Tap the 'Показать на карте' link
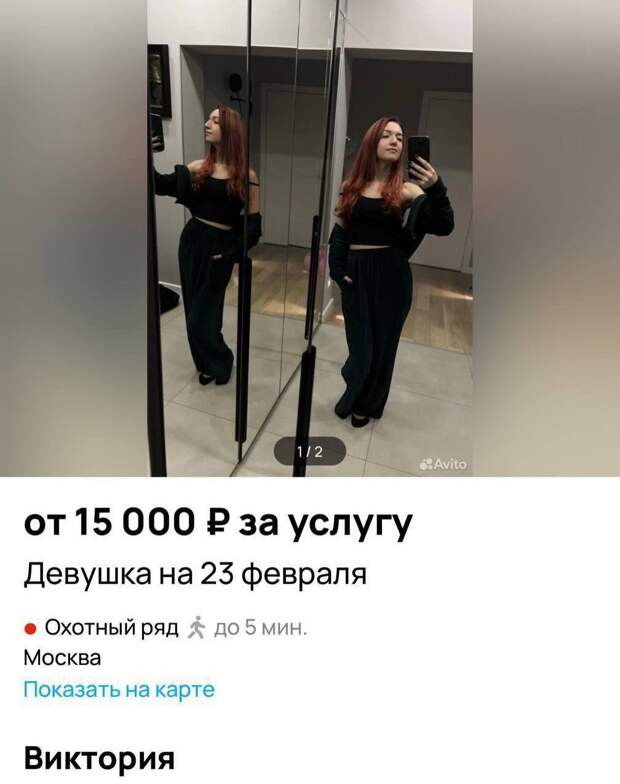This screenshot has height=784, width=620. click(x=119, y=690)
